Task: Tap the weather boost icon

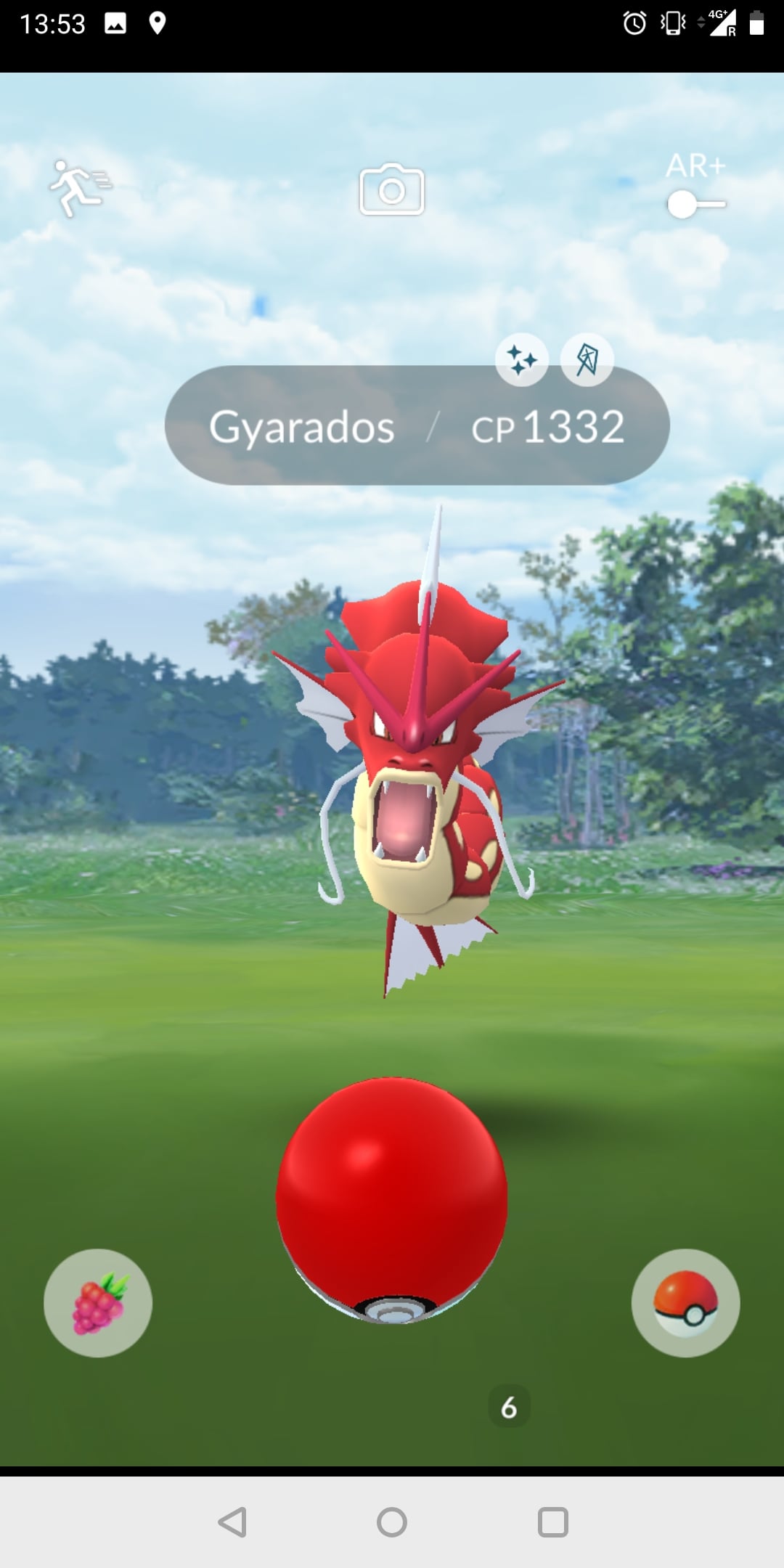Action: (x=587, y=360)
